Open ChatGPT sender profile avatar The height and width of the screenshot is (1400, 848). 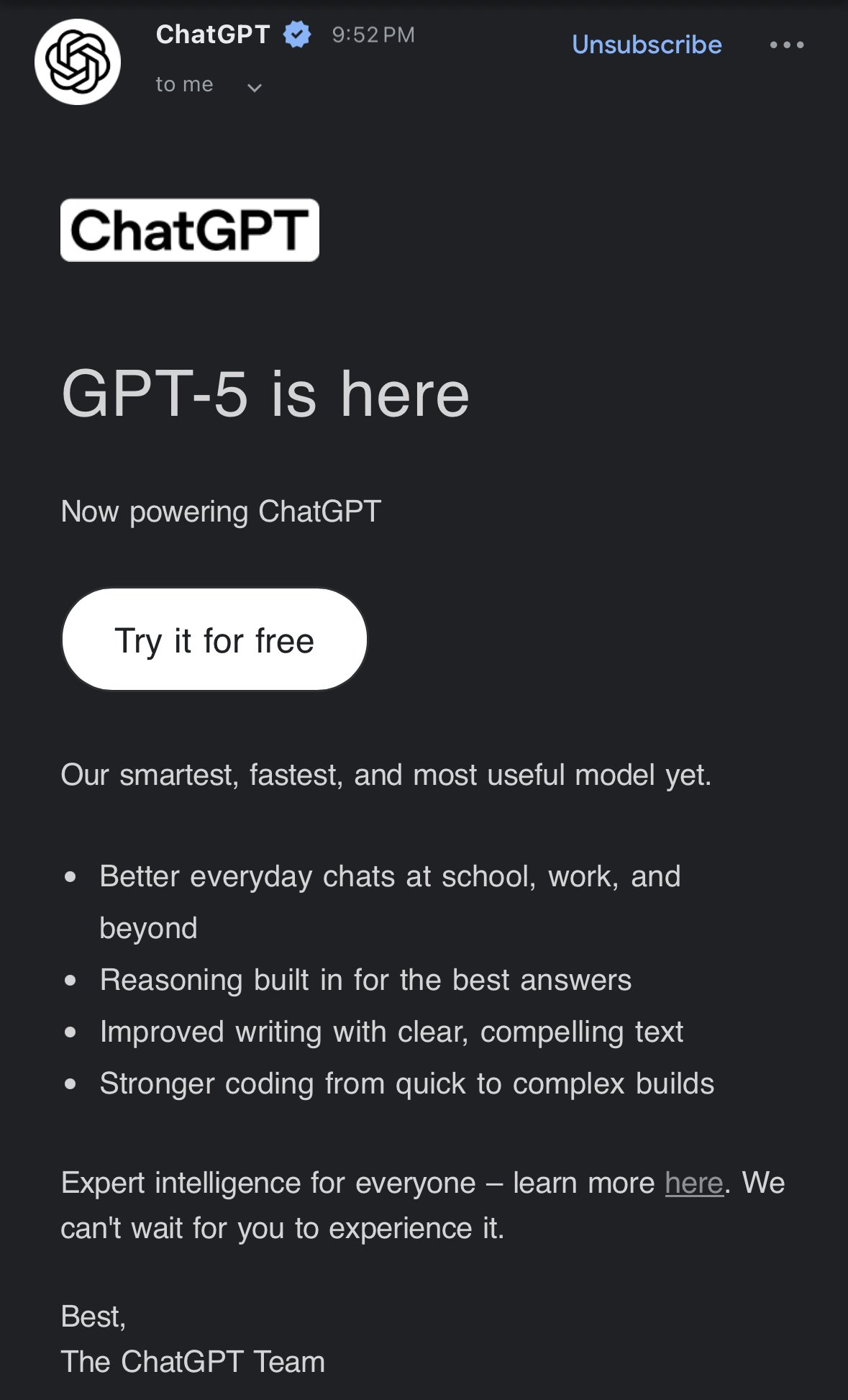click(x=78, y=62)
